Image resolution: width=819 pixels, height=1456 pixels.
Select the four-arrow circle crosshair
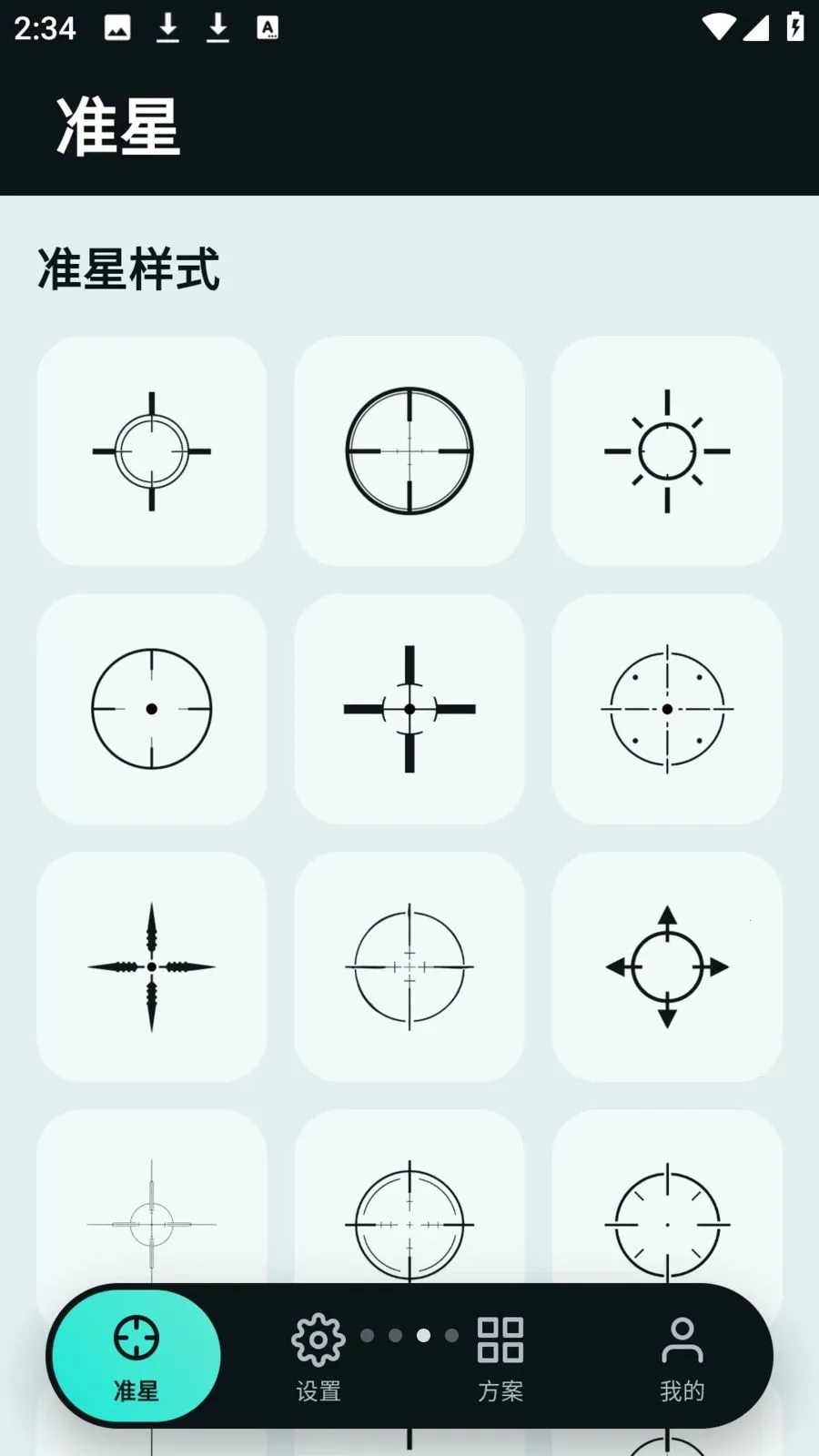(x=667, y=966)
